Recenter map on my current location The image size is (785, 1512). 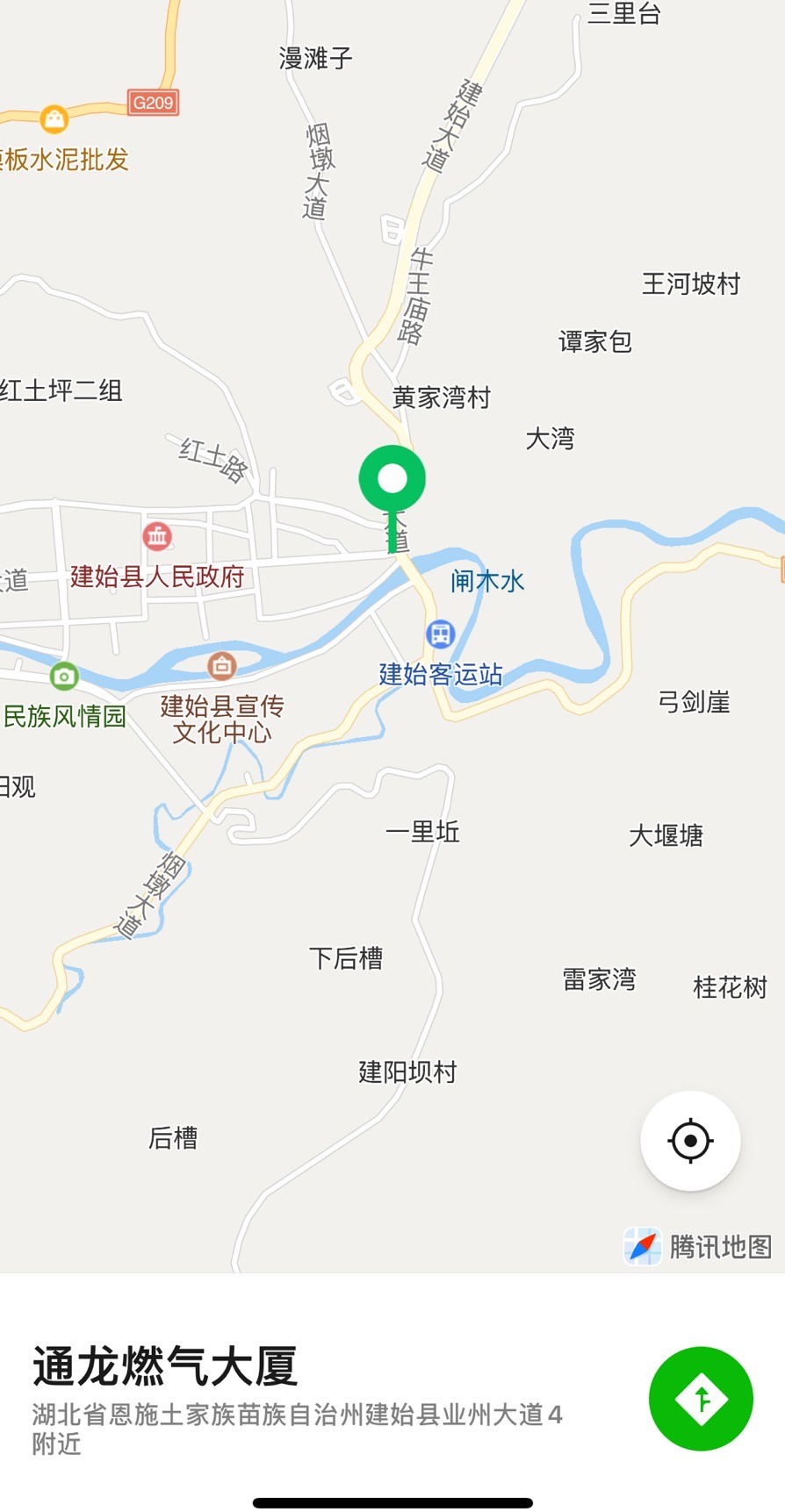[690, 1140]
